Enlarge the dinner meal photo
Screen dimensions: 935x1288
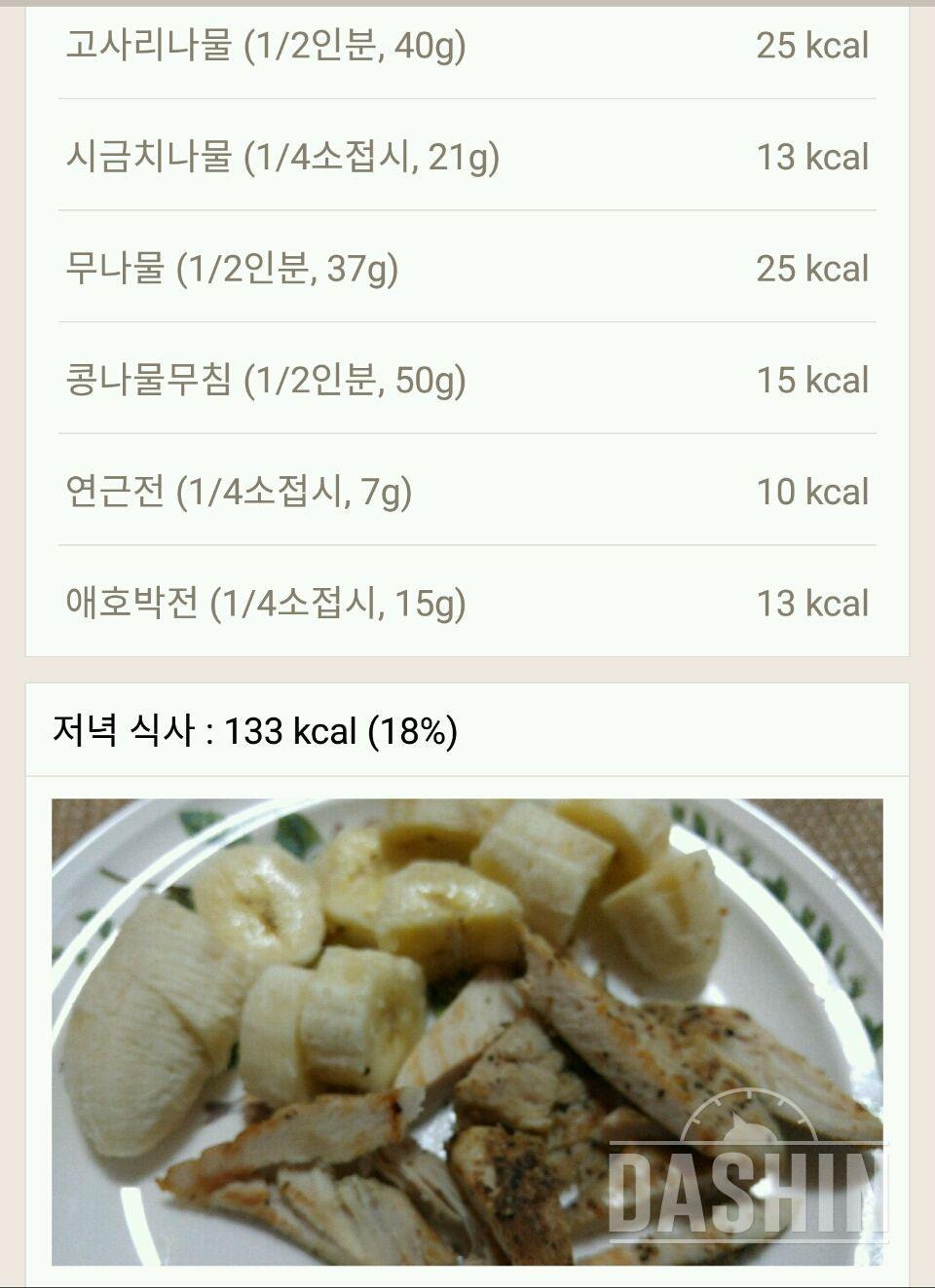click(x=467, y=1032)
